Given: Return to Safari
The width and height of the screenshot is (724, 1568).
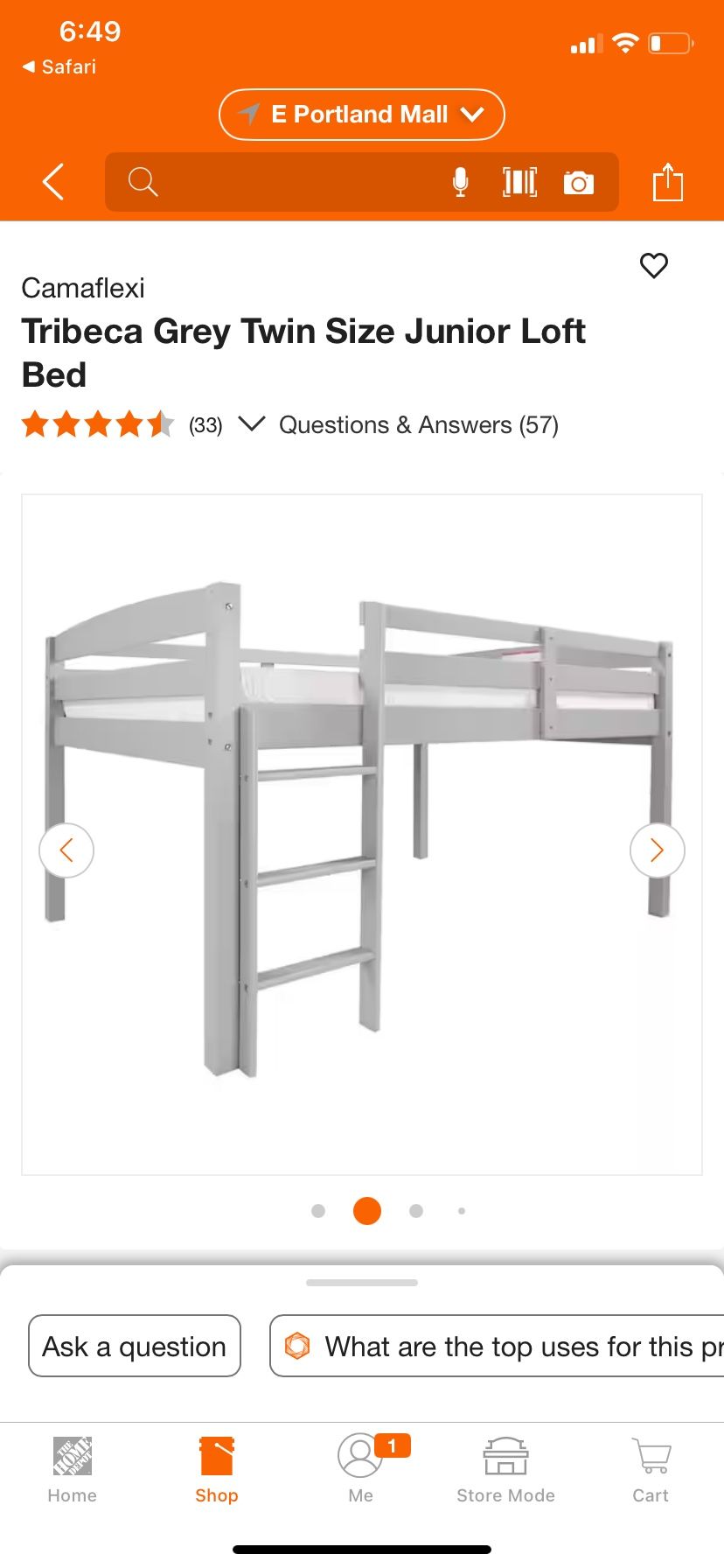Looking at the screenshot, I should point(59,66).
